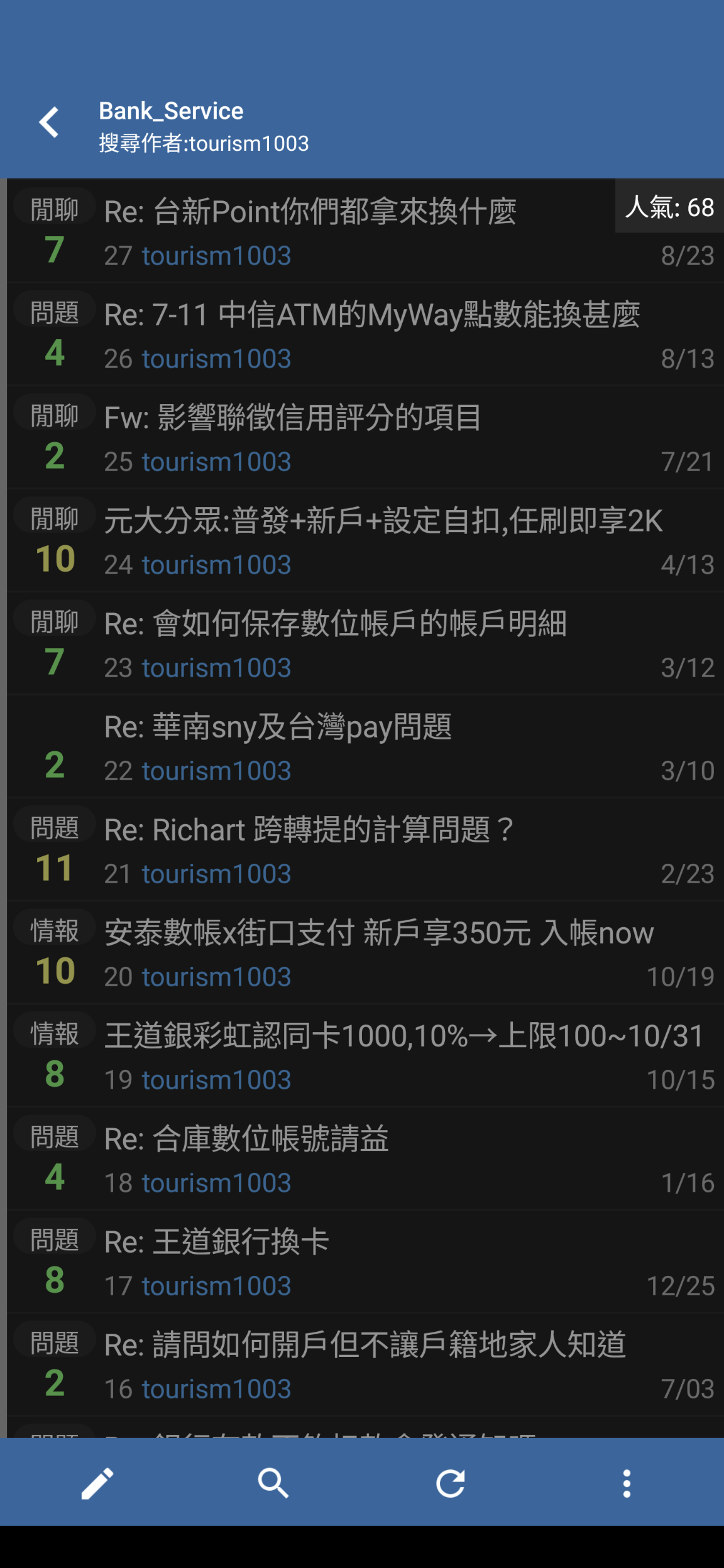Image resolution: width=724 pixels, height=1568 pixels.
Task: Open the 元大分眾 新戶 2K post
Action: tap(365, 540)
